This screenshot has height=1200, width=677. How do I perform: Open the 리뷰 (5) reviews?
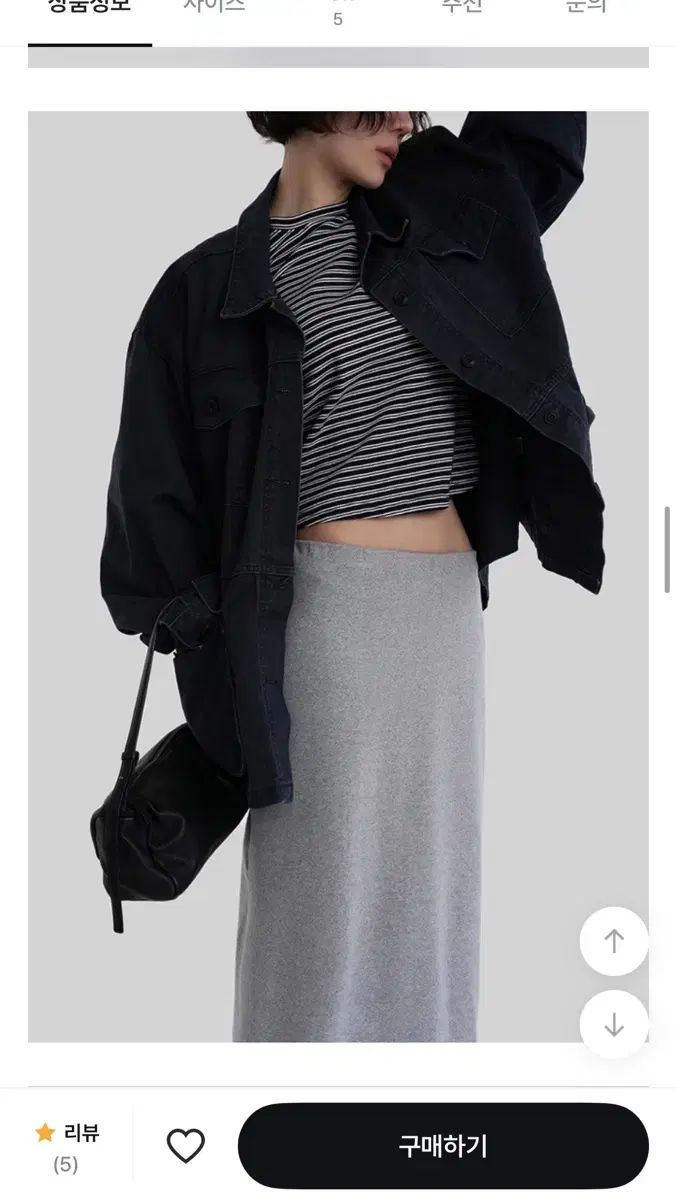[x=67, y=1147]
